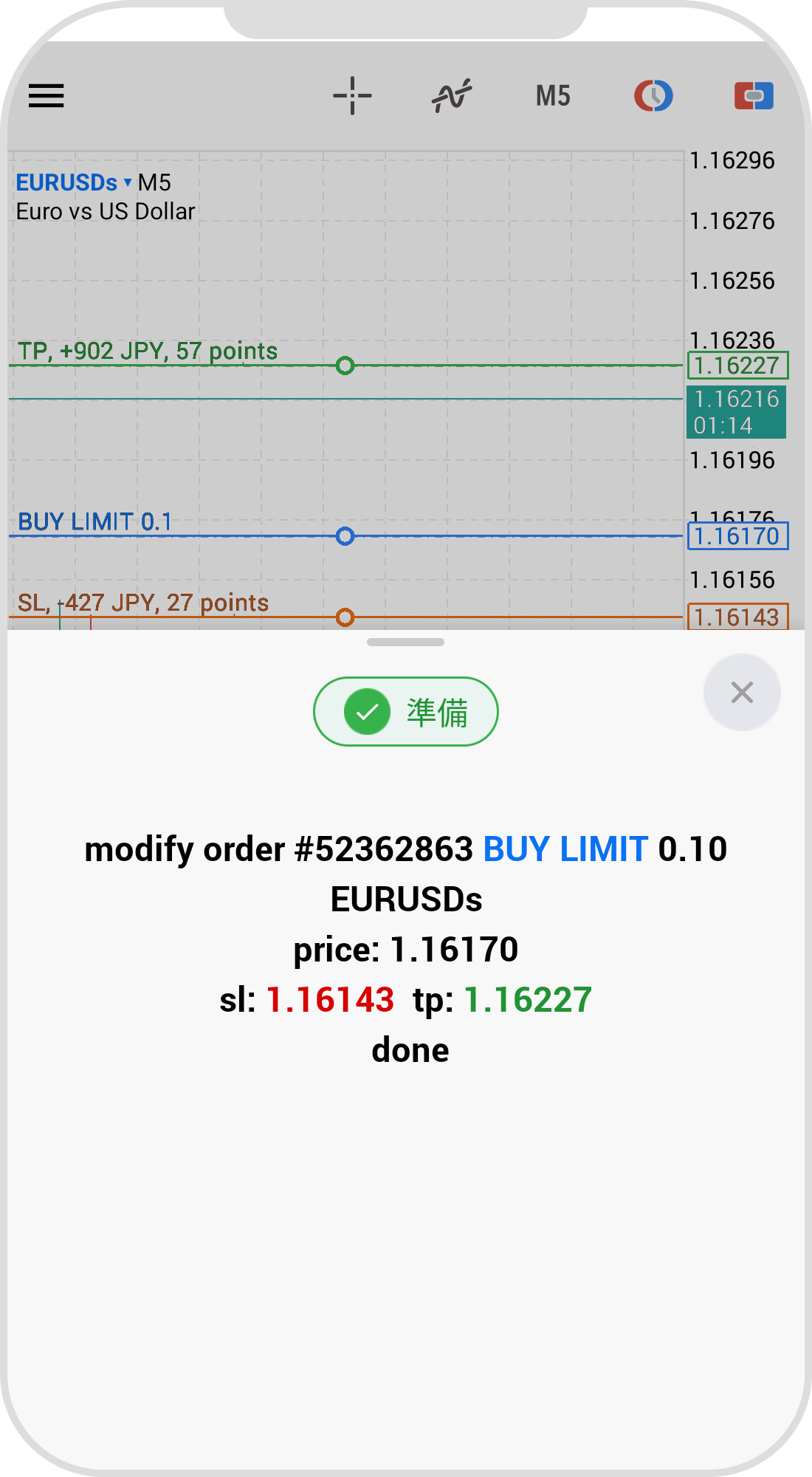The image size is (812, 1477).
Task: Open the indicators list
Action: tap(452, 96)
